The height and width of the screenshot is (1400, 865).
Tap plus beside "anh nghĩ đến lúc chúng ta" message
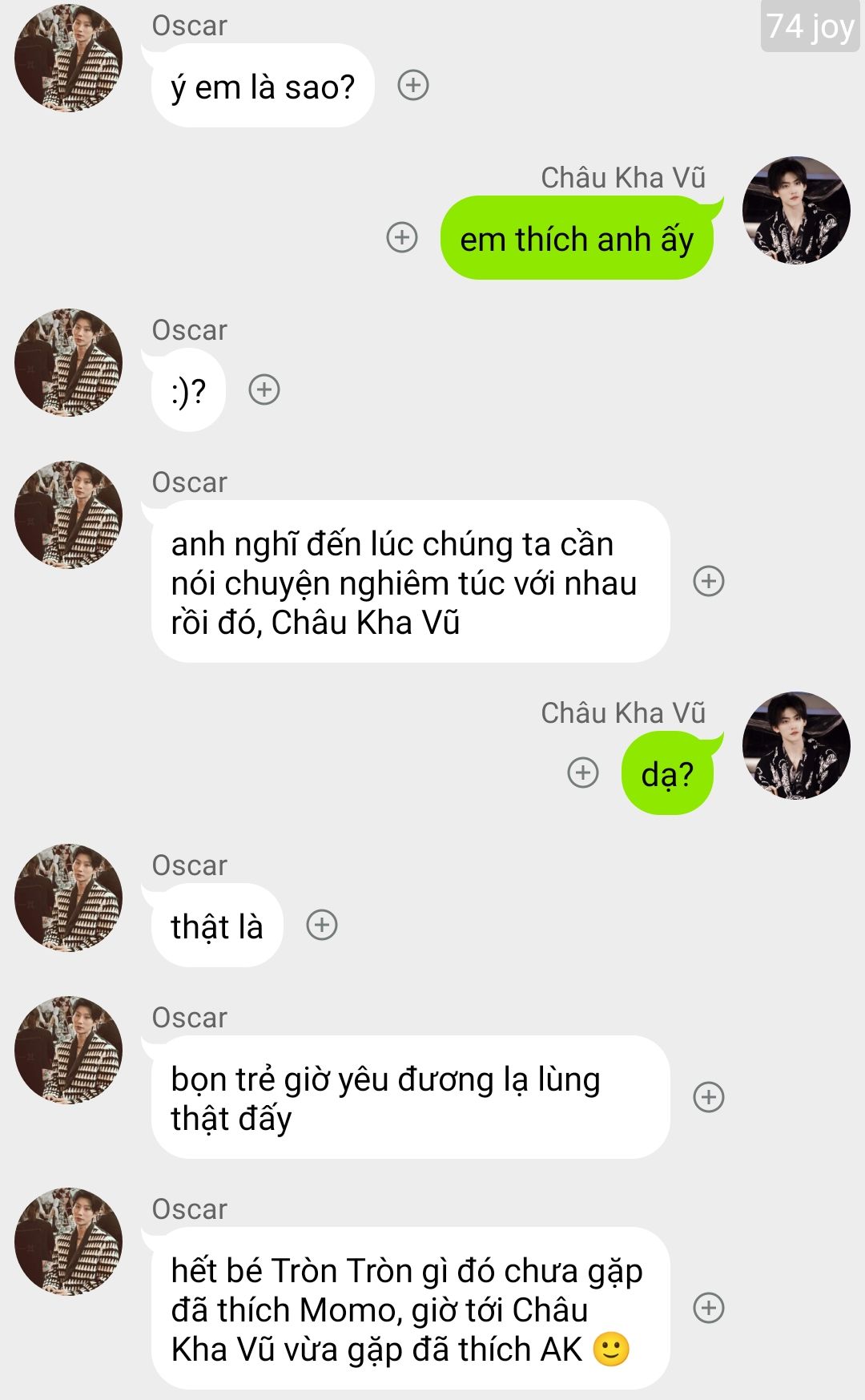coord(709,581)
